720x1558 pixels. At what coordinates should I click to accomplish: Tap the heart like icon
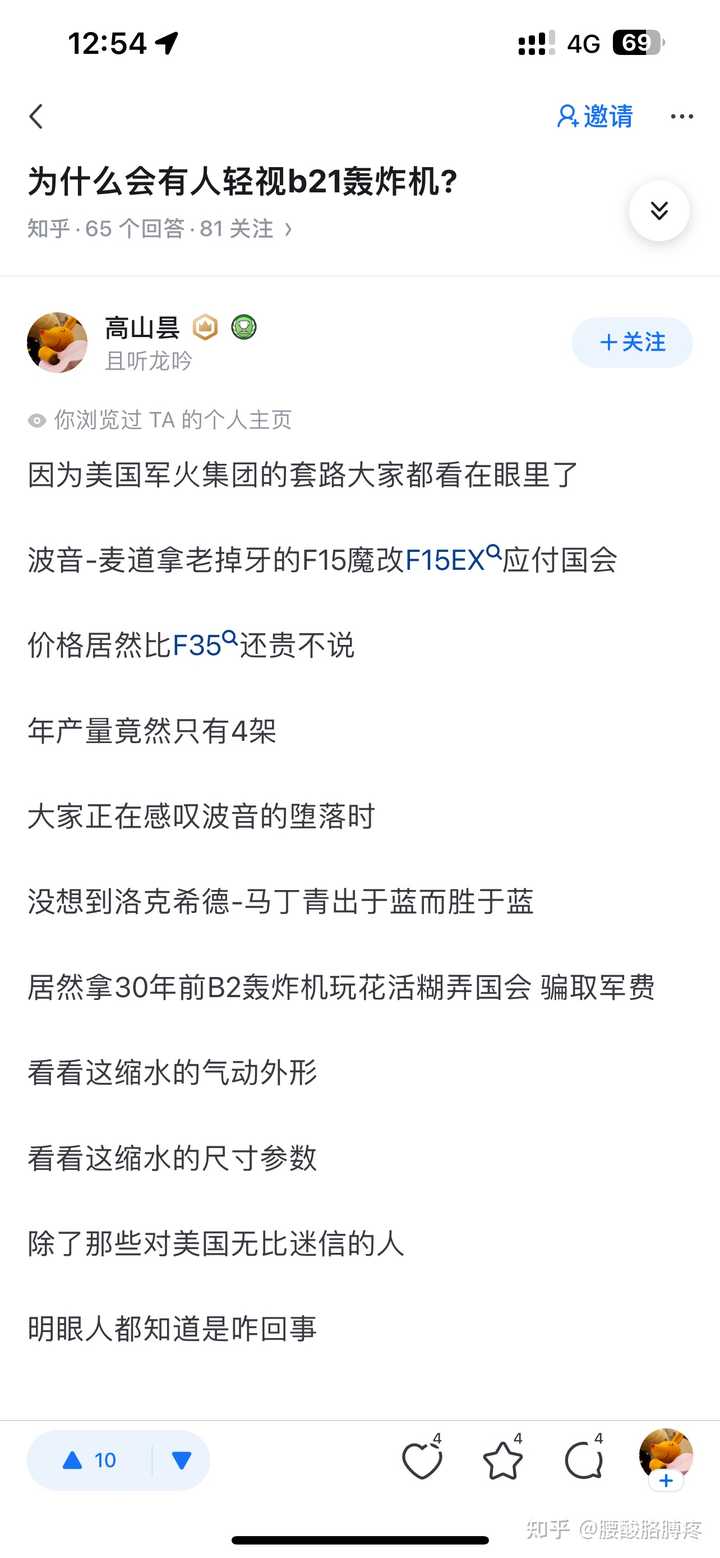tap(422, 1460)
